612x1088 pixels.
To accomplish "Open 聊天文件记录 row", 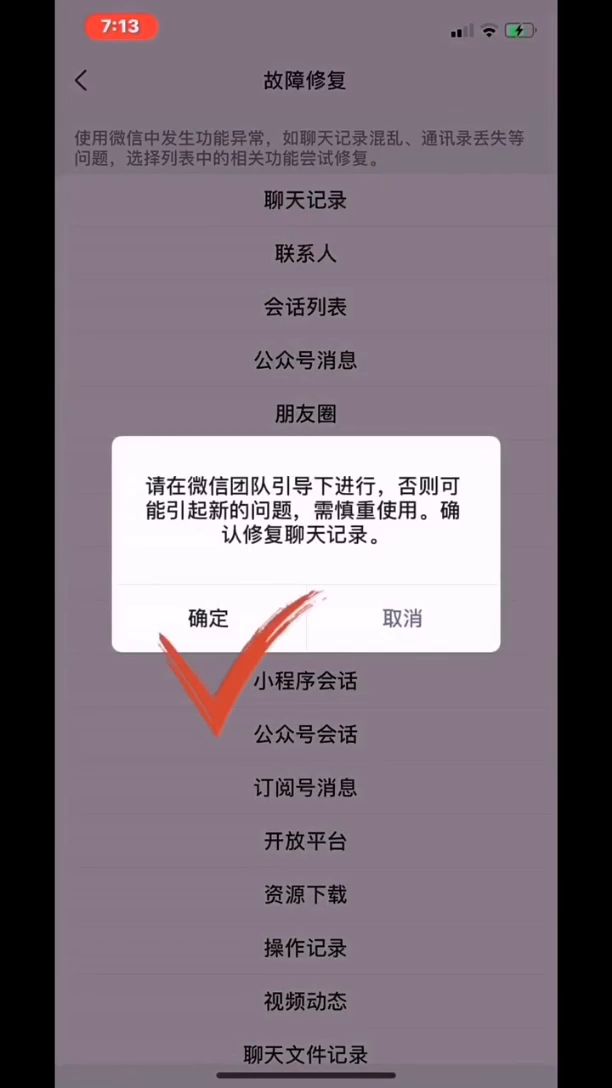I will 305,1055.
